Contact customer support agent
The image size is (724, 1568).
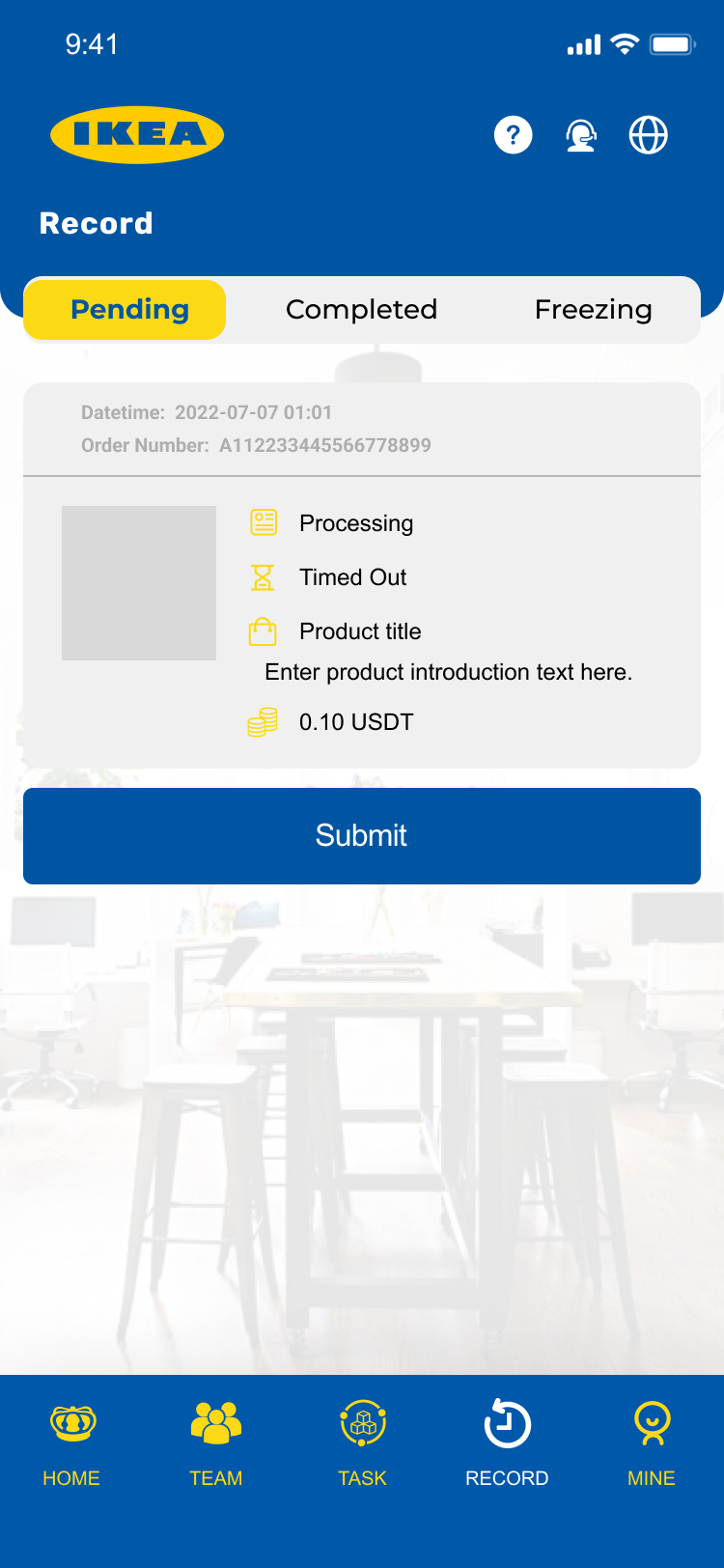click(x=580, y=135)
